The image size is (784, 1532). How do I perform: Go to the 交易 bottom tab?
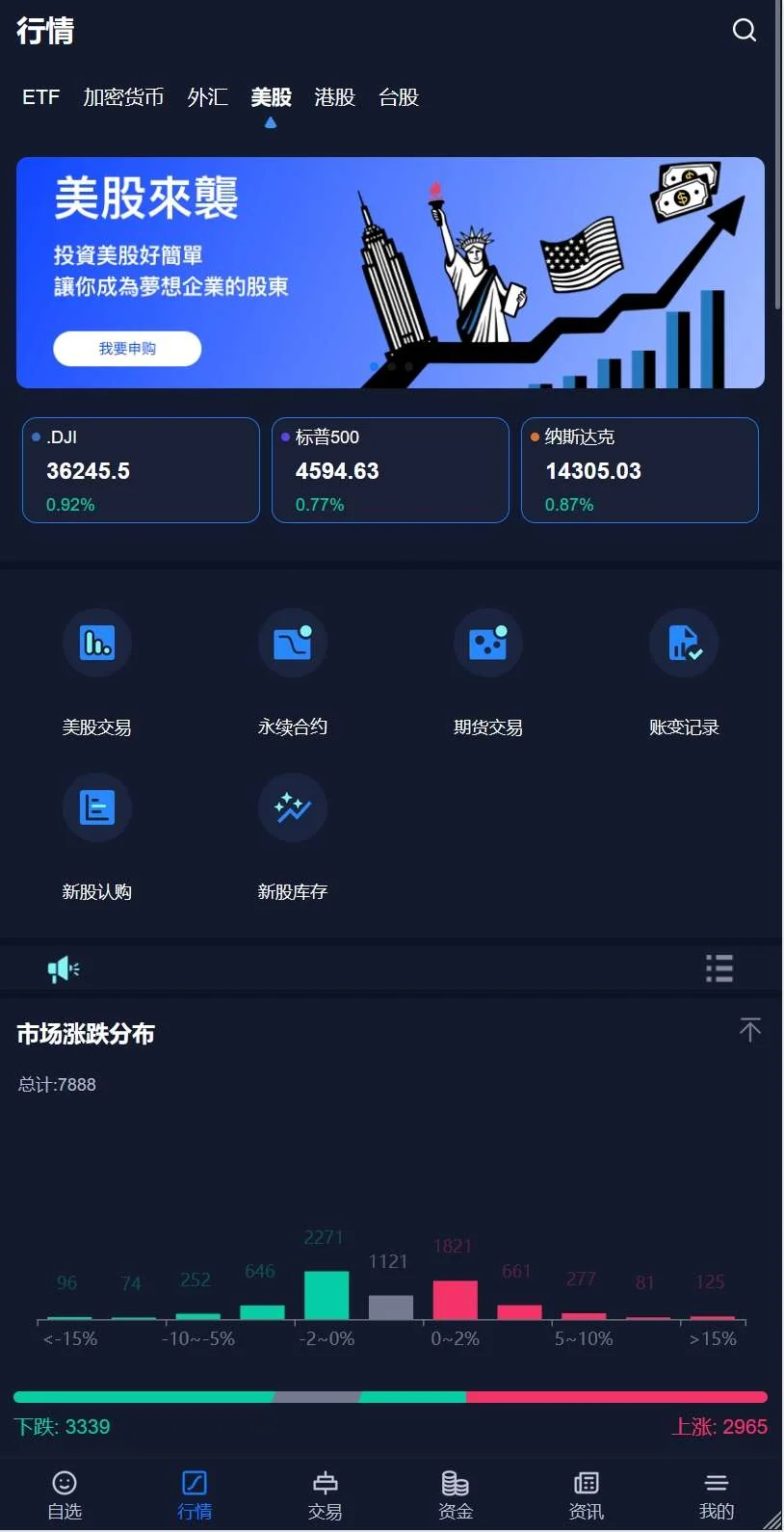point(326,1495)
